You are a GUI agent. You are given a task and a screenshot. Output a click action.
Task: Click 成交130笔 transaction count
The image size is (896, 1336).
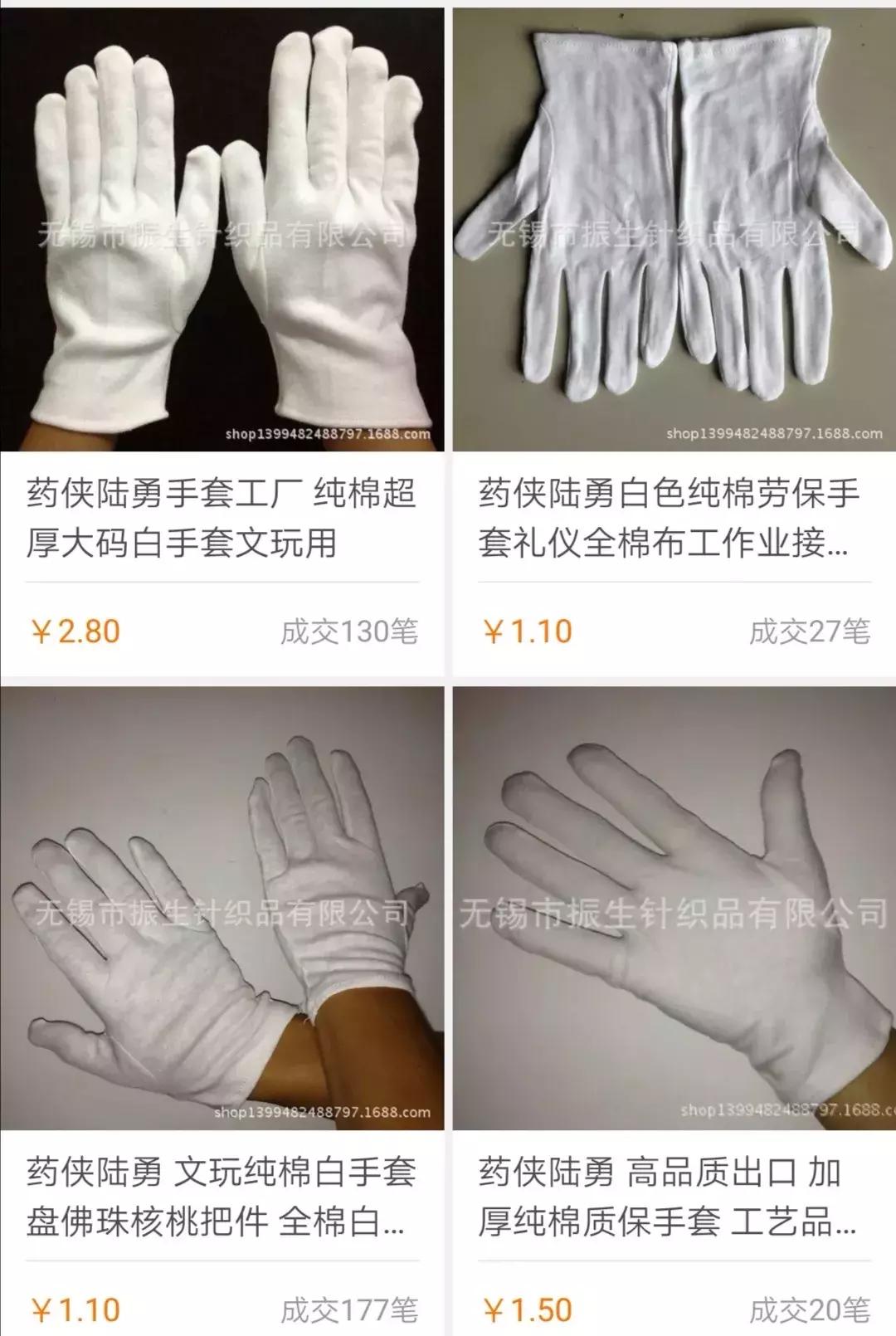(x=348, y=631)
